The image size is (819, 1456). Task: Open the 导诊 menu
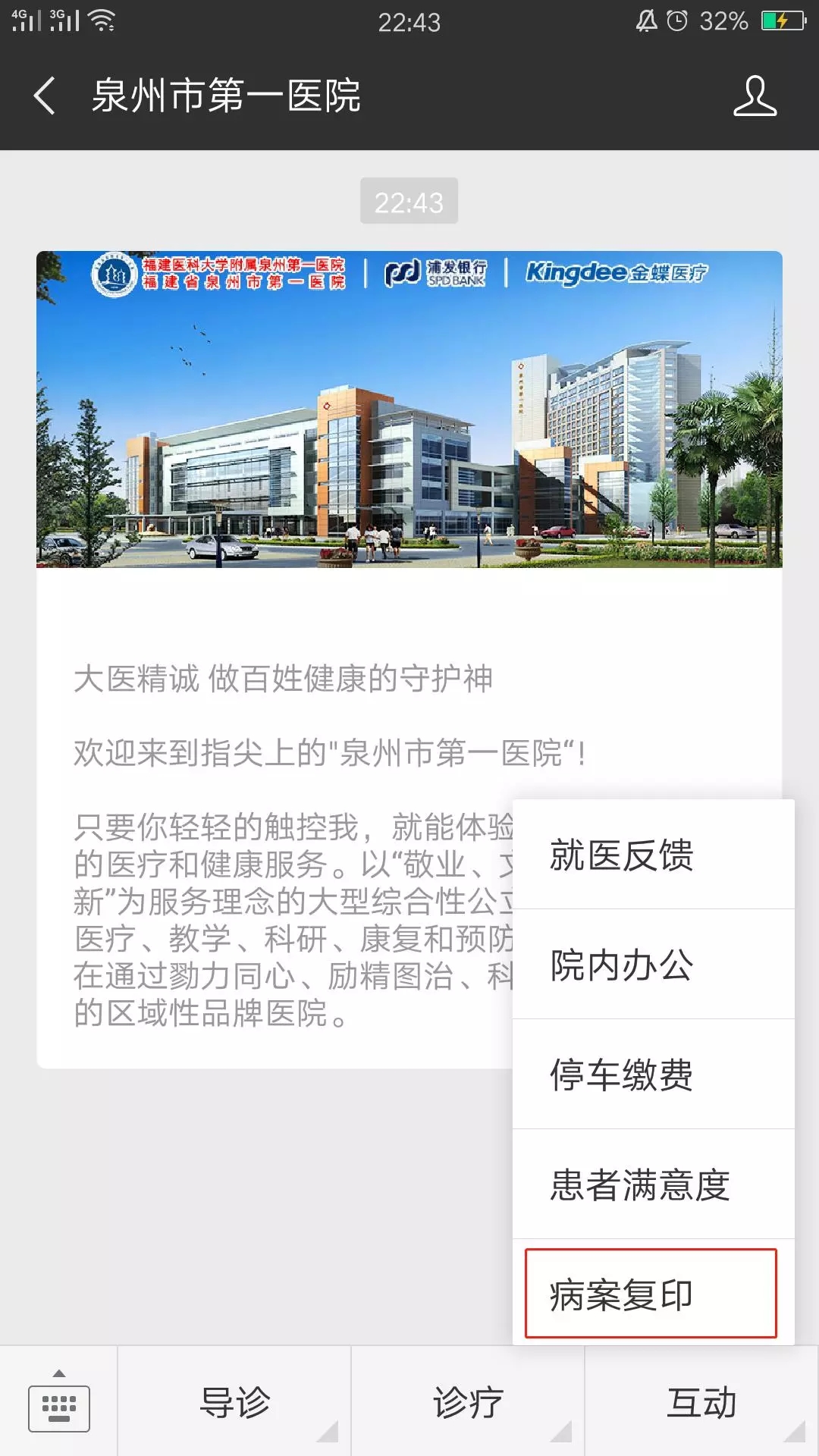pos(234,1403)
